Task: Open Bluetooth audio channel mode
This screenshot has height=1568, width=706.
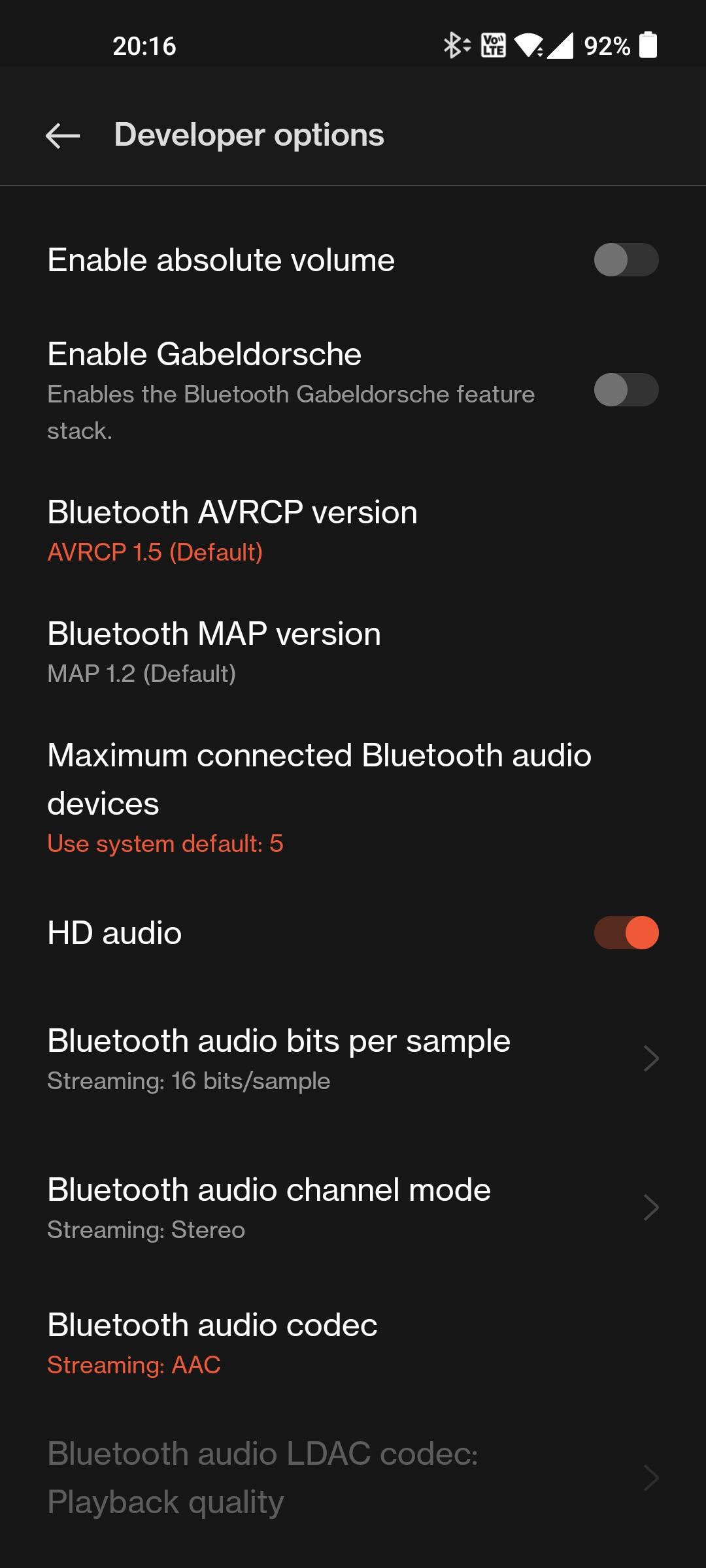Action: pyautogui.click(x=269, y=1207)
